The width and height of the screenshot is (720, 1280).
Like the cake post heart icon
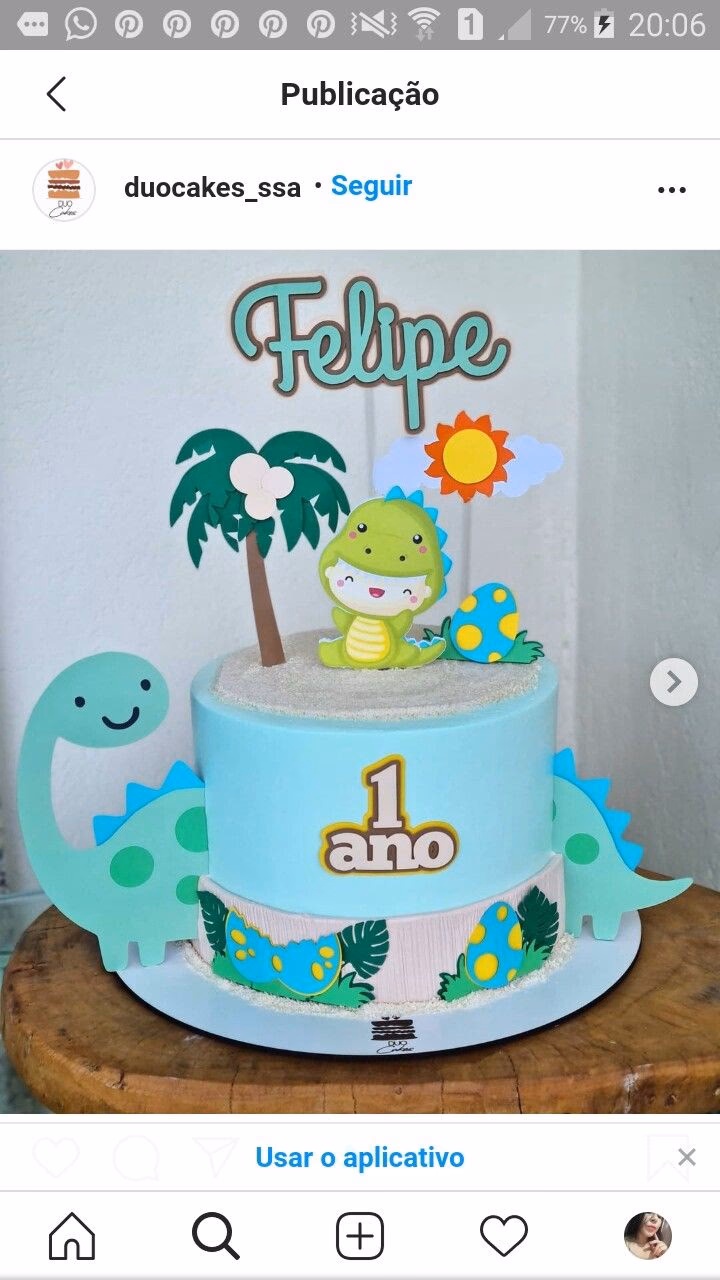click(57, 1157)
